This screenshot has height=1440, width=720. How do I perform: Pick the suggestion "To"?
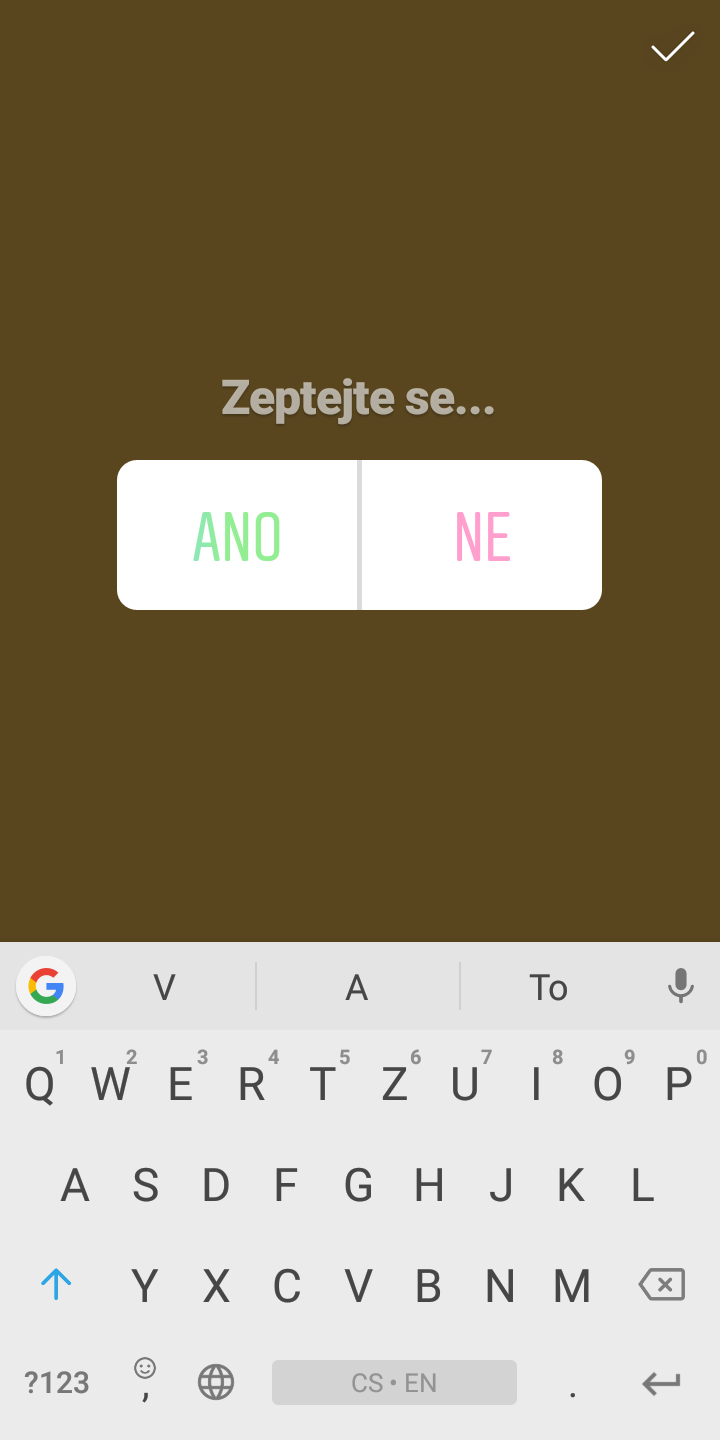[548, 988]
